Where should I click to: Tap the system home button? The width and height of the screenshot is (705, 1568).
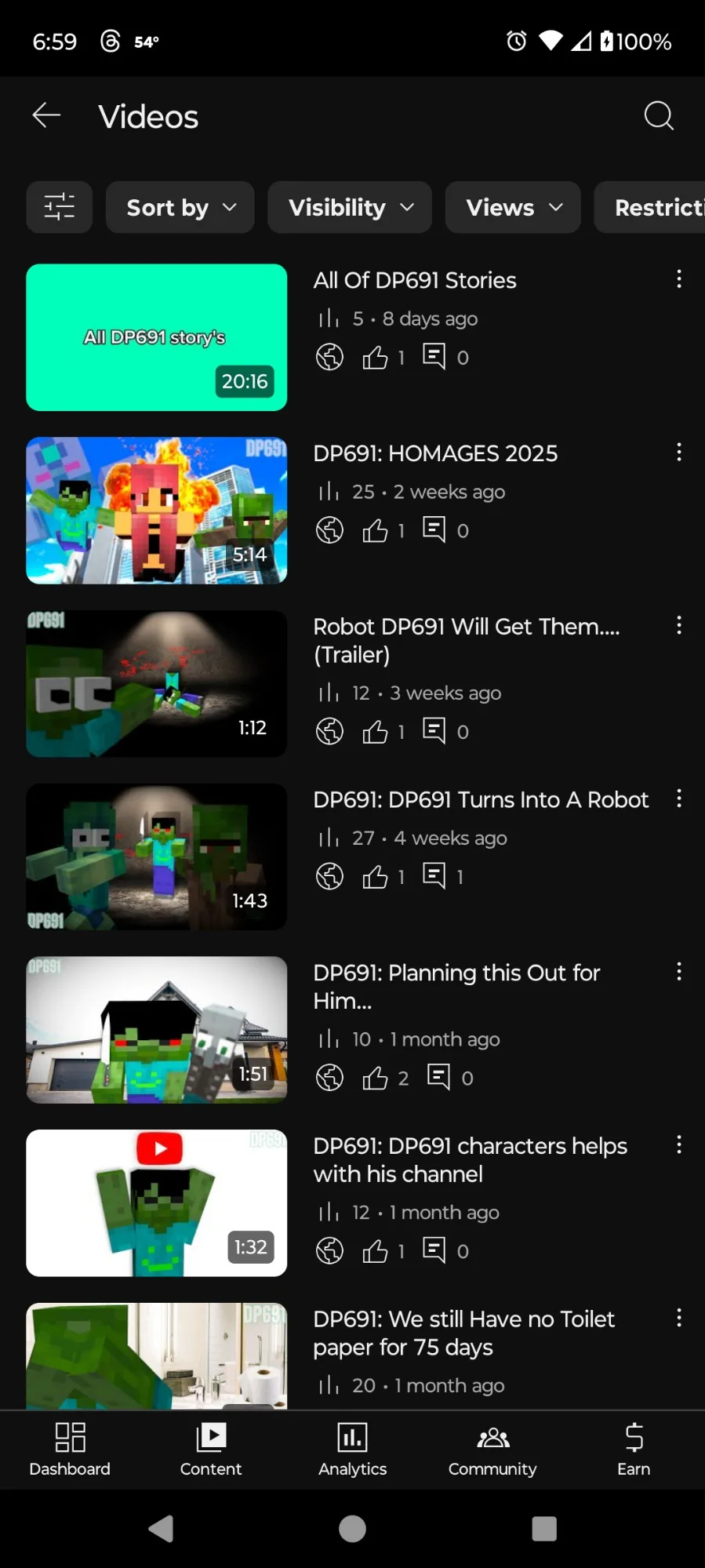[352, 1528]
